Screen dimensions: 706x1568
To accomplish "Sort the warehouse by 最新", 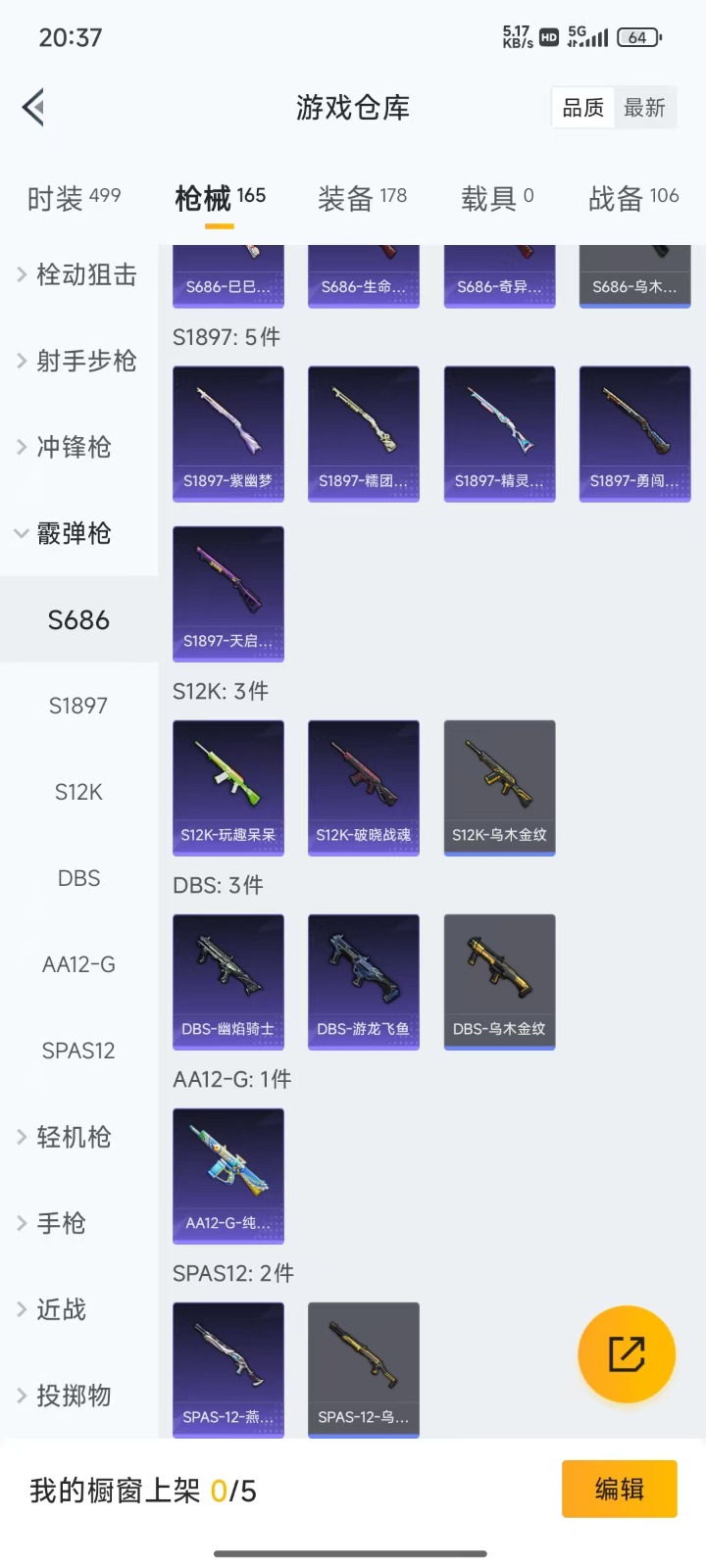I will [644, 108].
